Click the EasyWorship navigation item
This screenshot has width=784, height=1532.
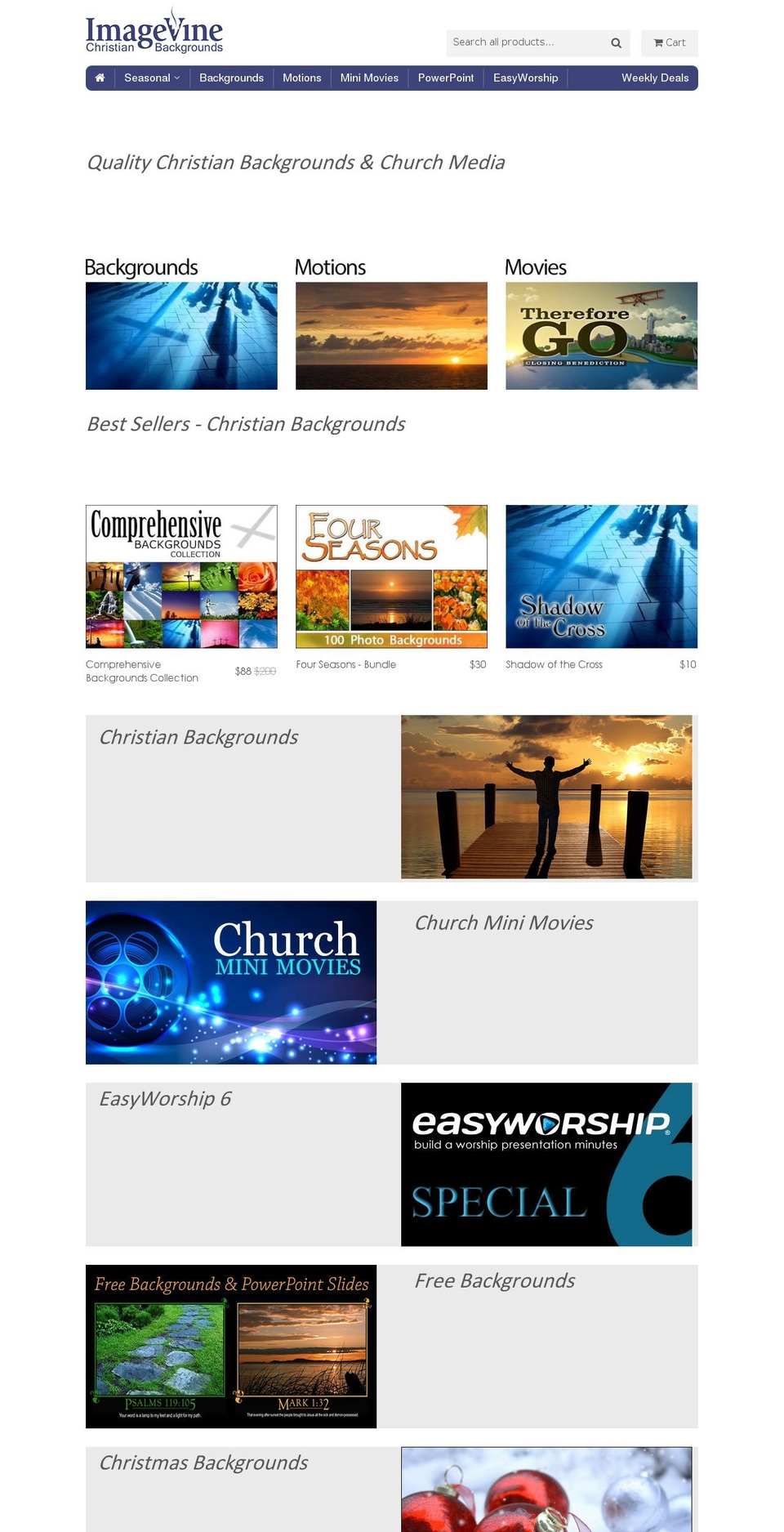525,78
